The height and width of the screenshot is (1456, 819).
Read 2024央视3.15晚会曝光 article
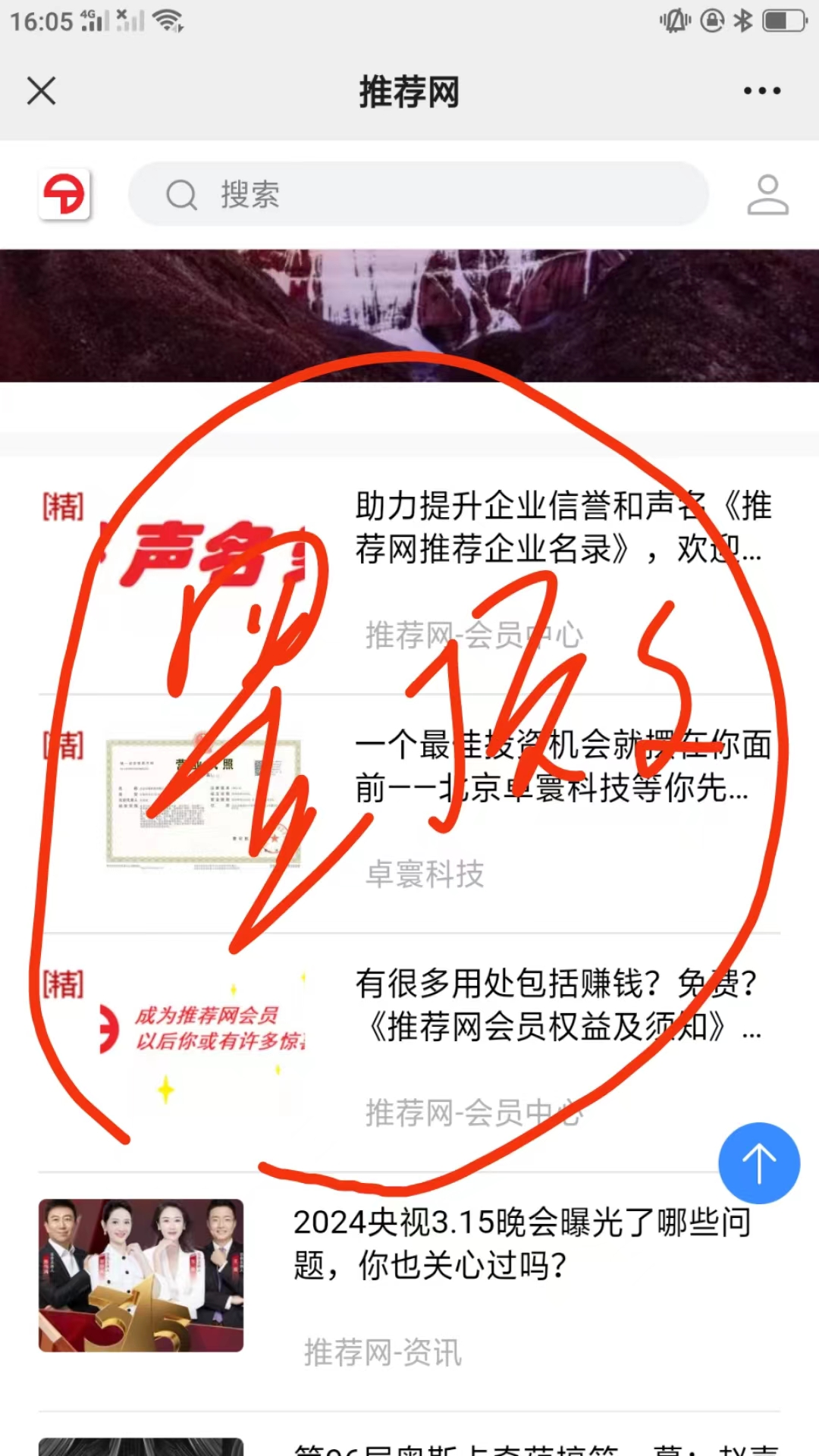coord(522,1244)
